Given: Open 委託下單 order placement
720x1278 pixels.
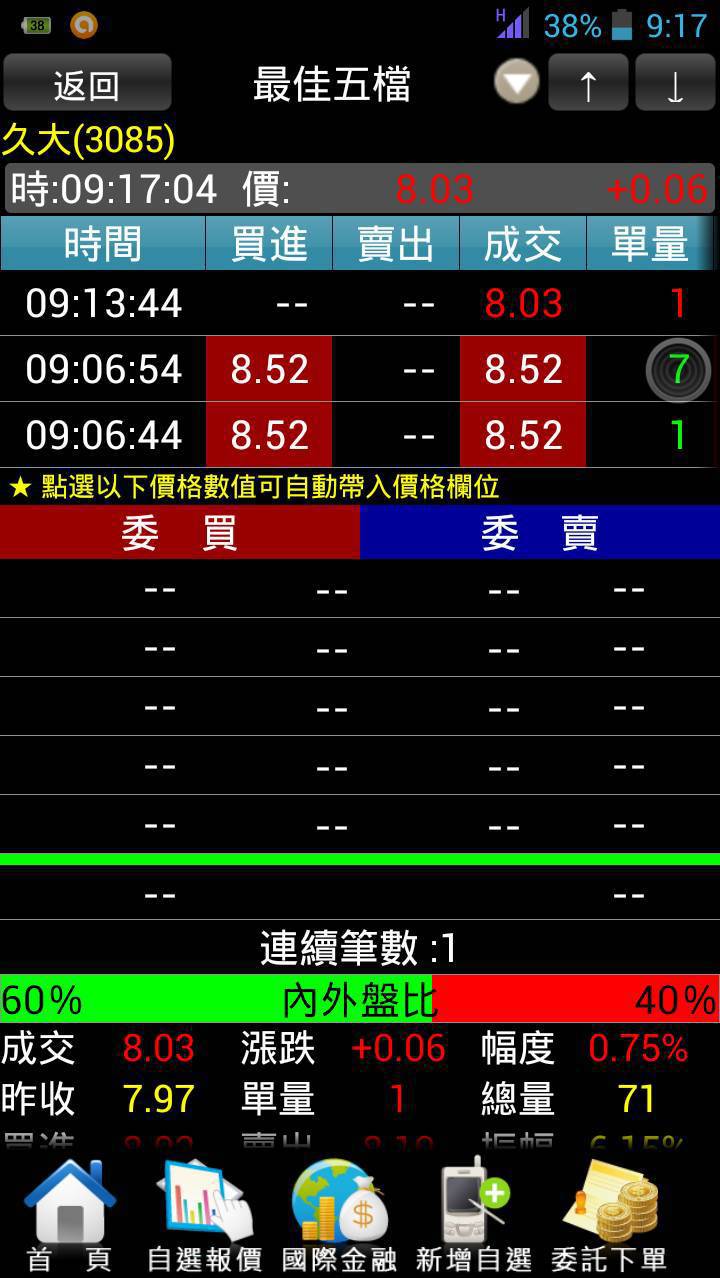Looking at the screenshot, I should pyautogui.click(x=609, y=1216).
